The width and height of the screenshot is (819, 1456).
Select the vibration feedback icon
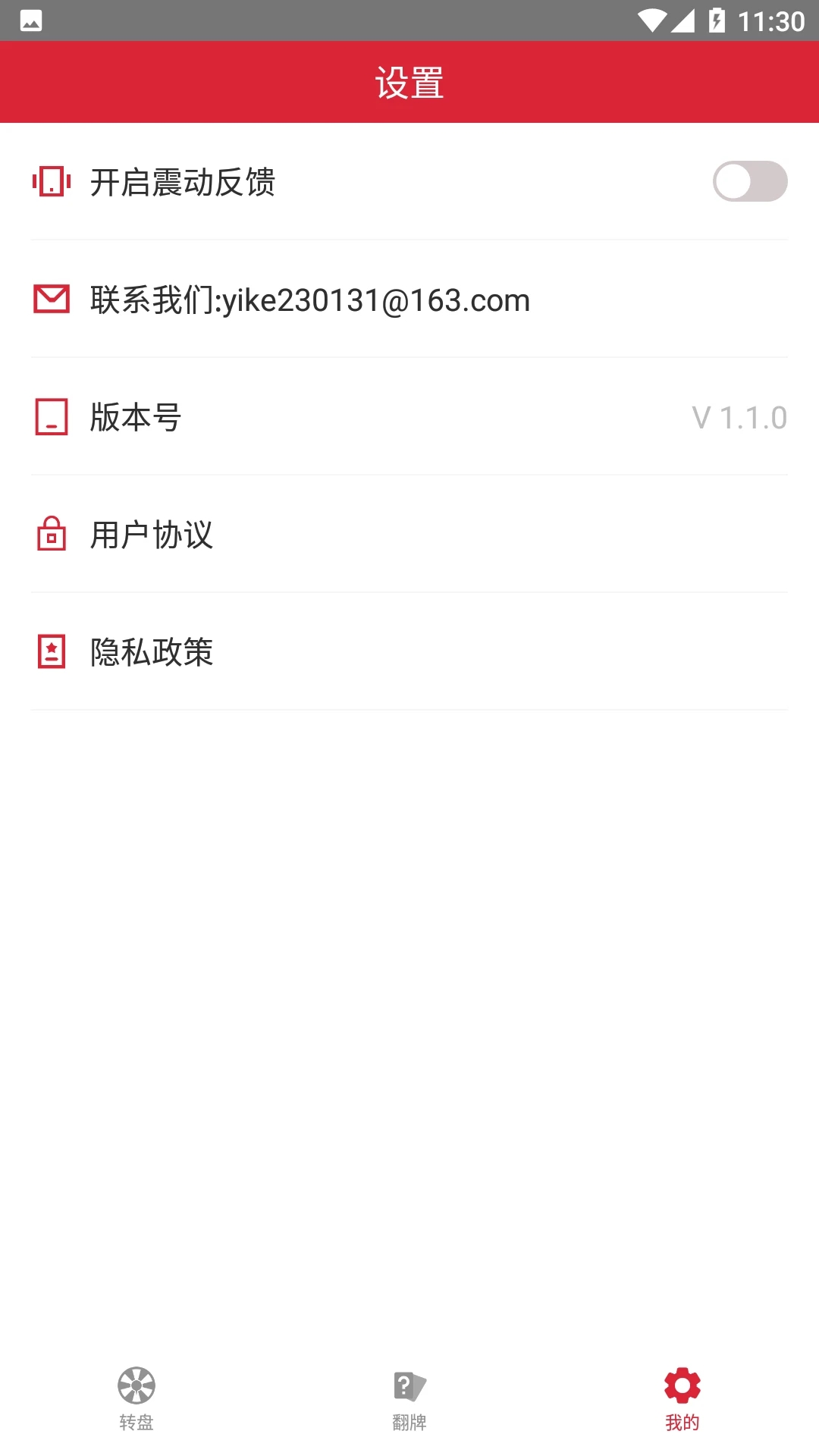pos(51,182)
